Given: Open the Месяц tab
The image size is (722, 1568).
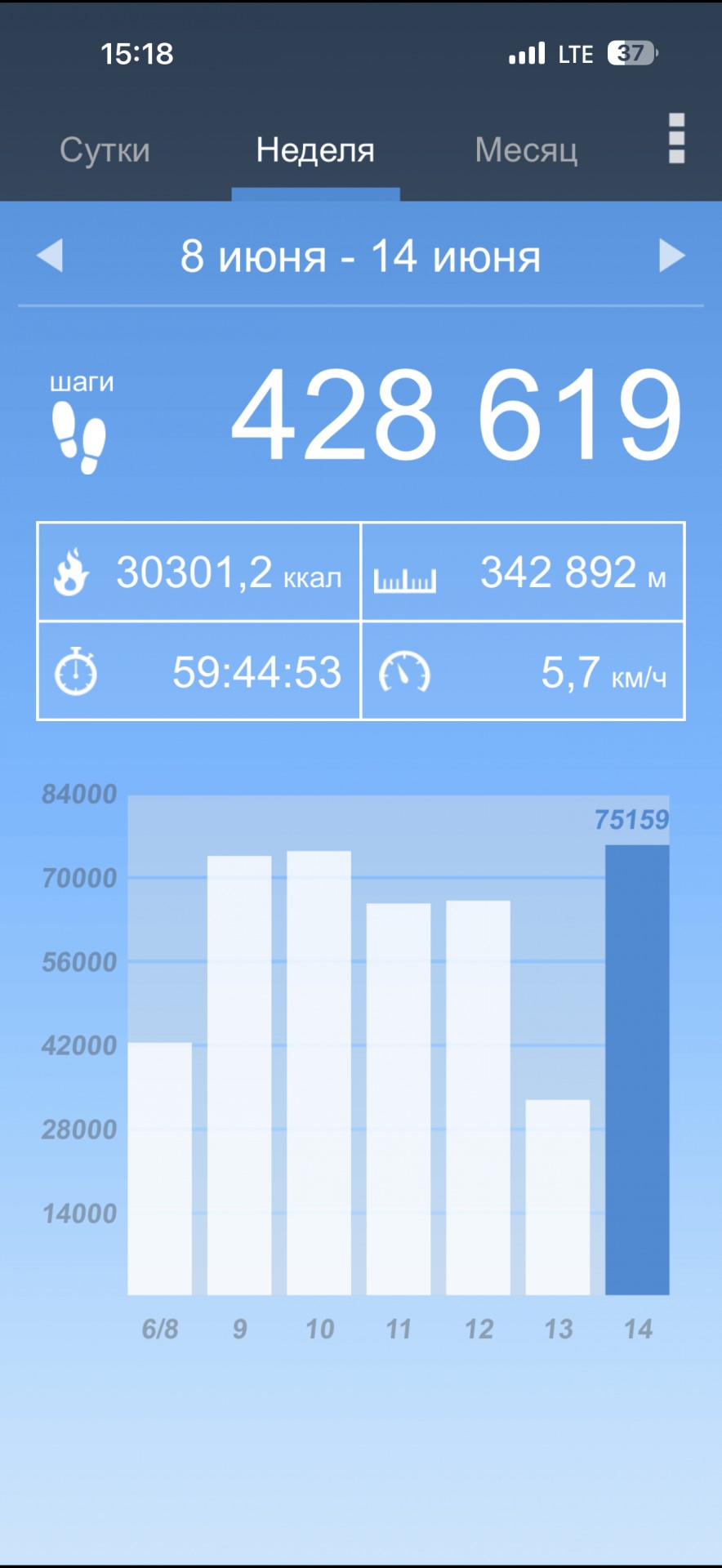Looking at the screenshot, I should pos(526,150).
